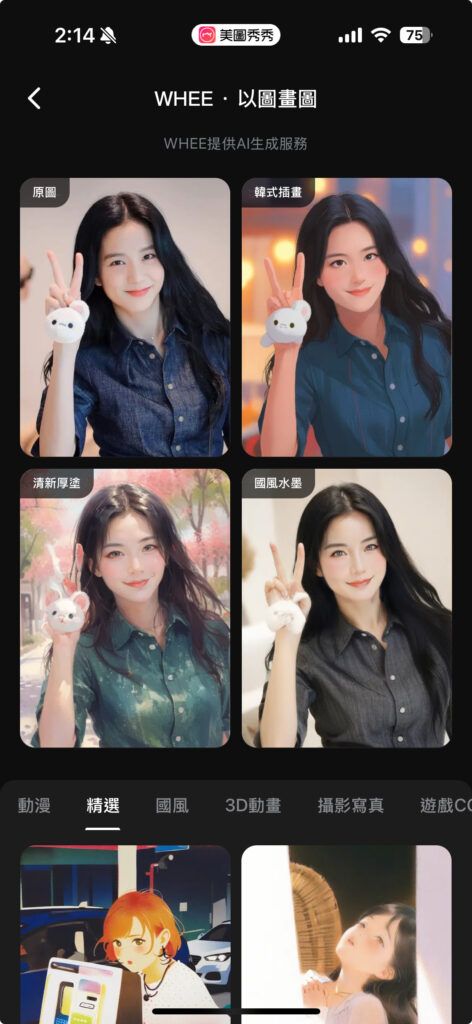The image size is (472, 1024).
Task: Open the 原圖 original photo tile
Action: pos(125,317)
